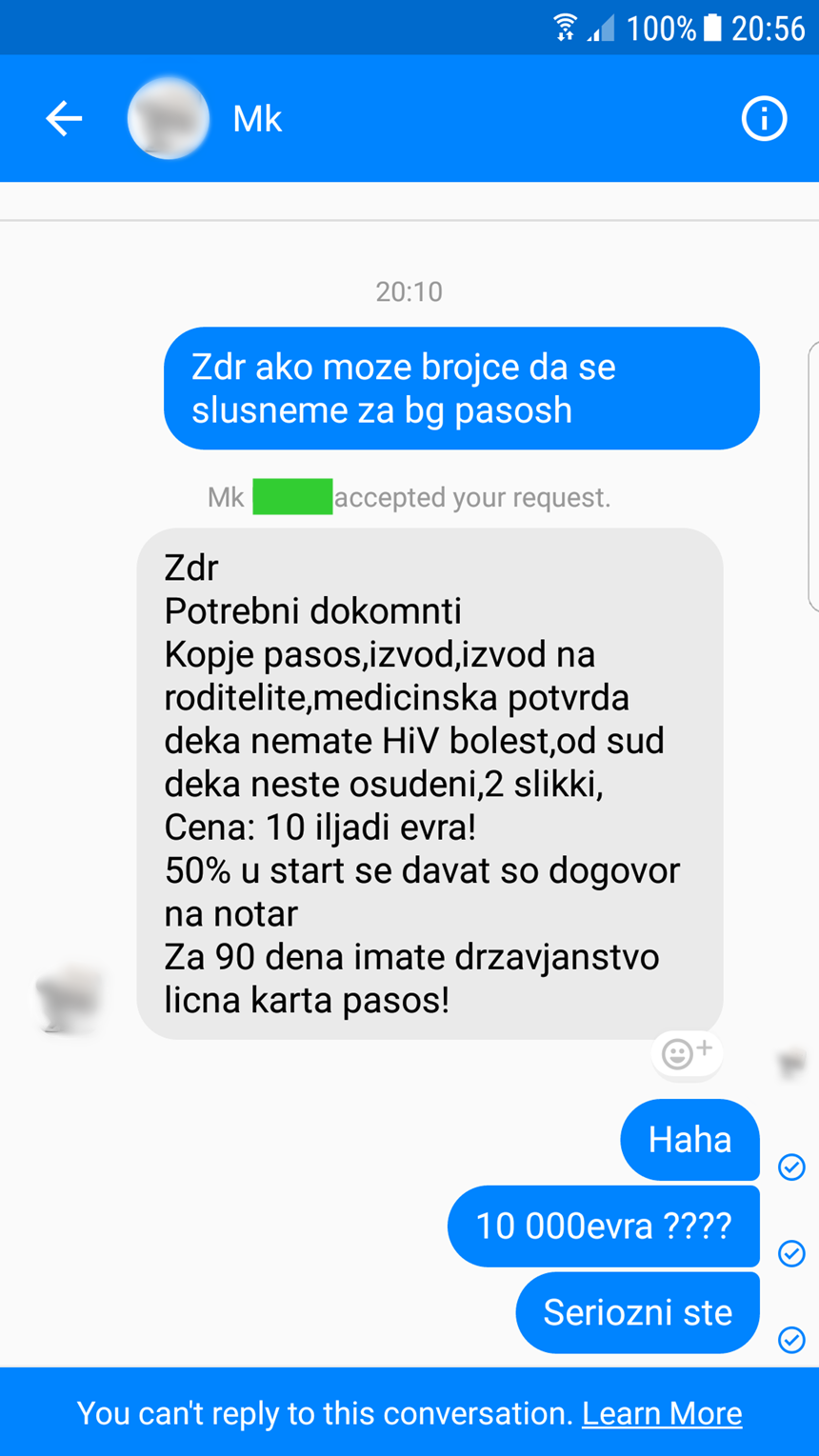The height and width of the screenshot is (1456, 819).
Task: Go back from the Mk conversation
Action: pyautogui.click(x=64, y=119)
